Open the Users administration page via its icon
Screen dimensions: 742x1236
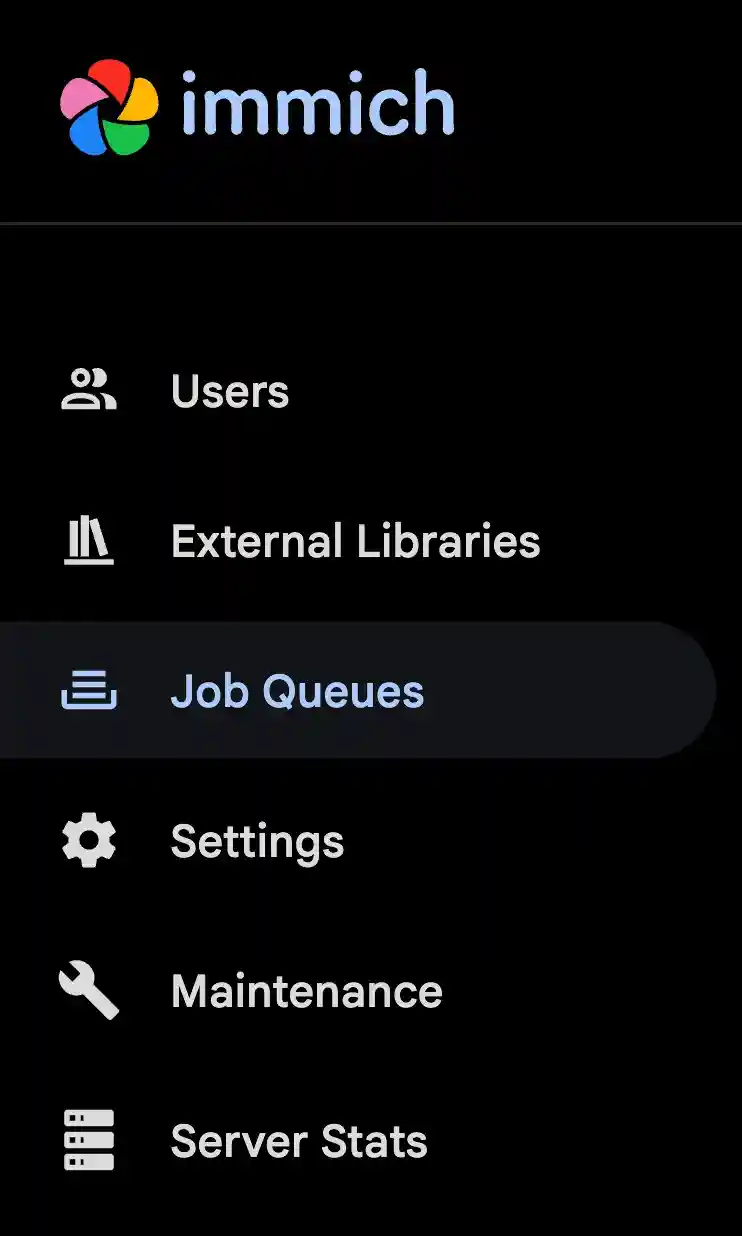coord(90,390)
